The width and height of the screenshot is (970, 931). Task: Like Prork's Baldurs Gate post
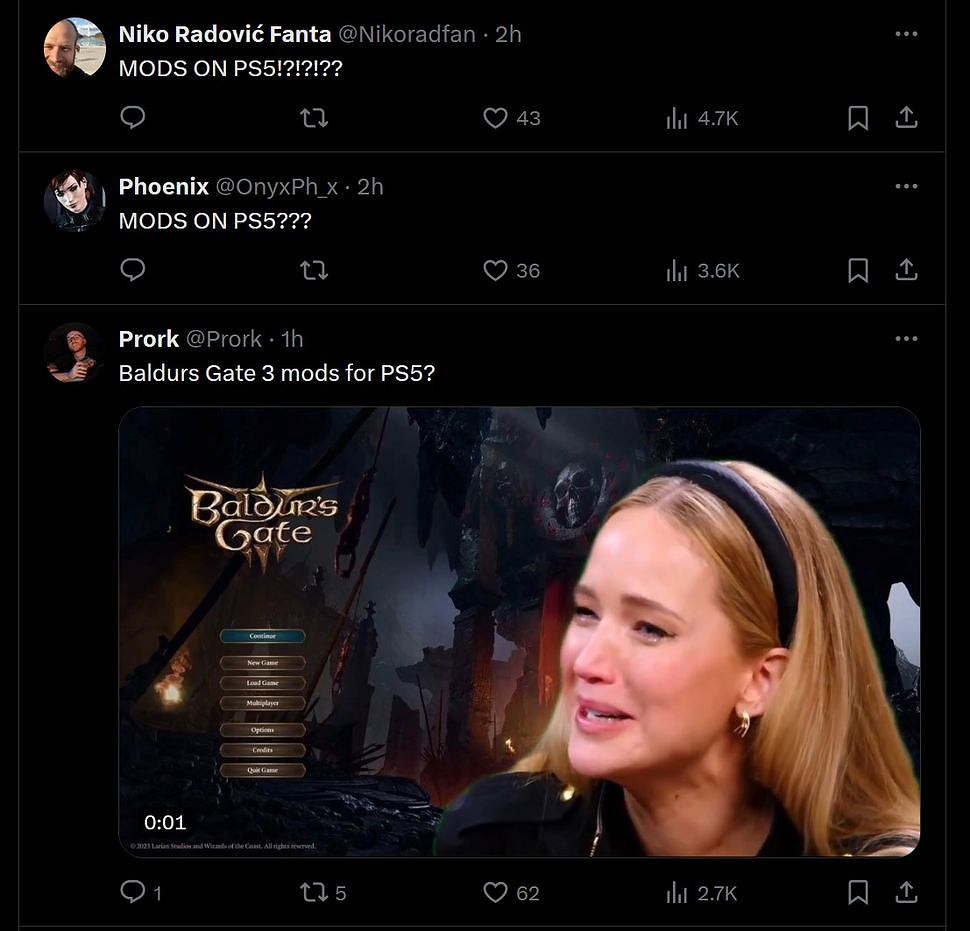[x=495, y=892]
